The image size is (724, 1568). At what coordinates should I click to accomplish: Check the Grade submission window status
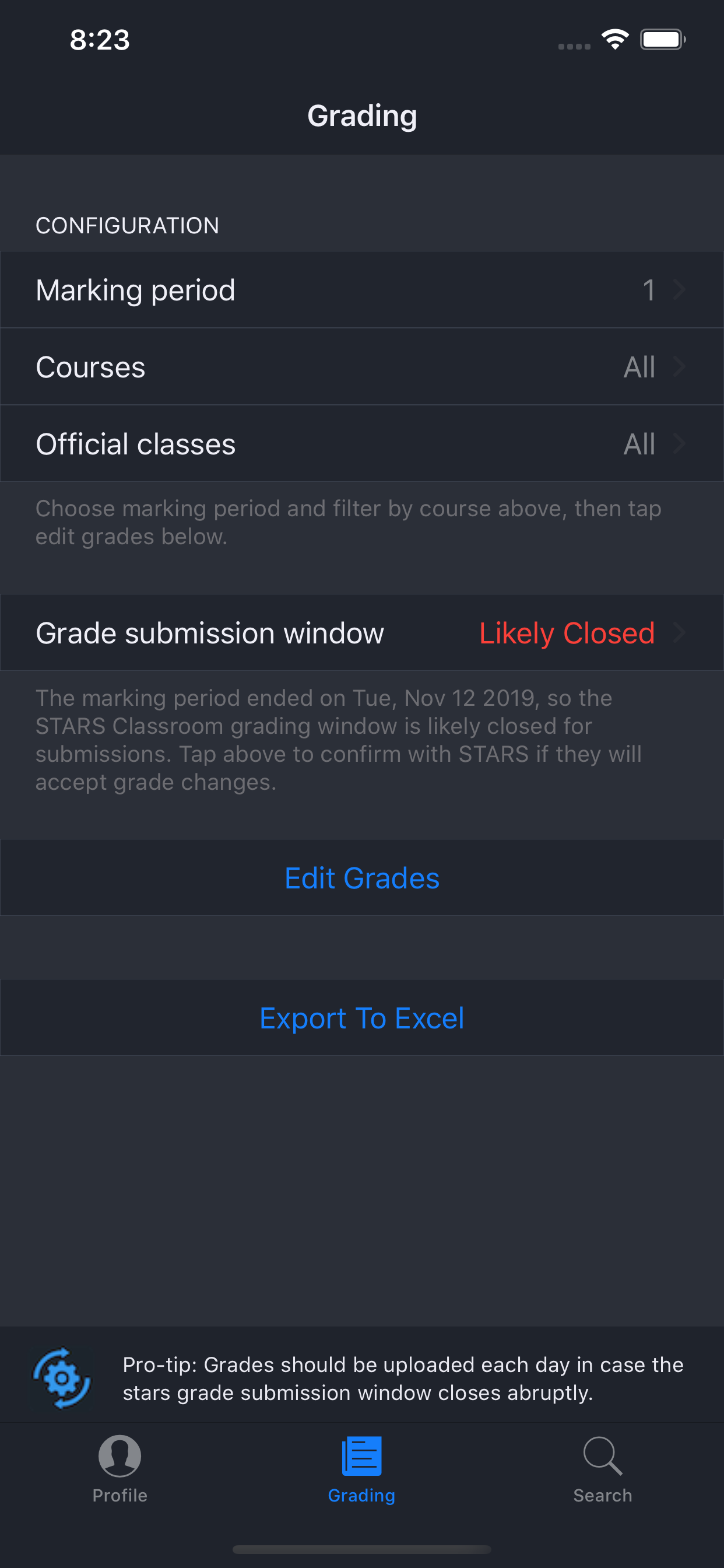click(362, 632)
